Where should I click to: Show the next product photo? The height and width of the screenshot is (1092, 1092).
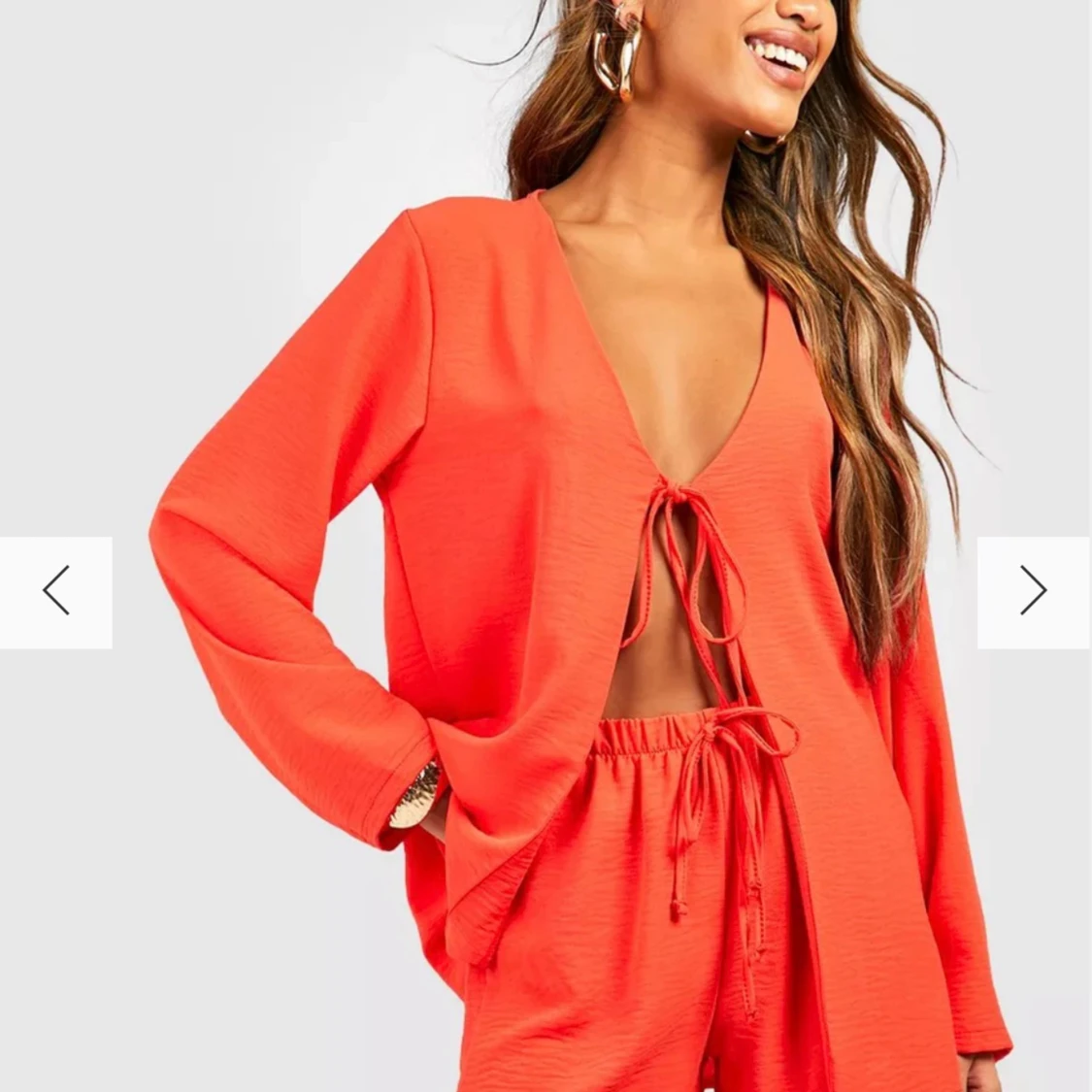[x=1034, y=591]
